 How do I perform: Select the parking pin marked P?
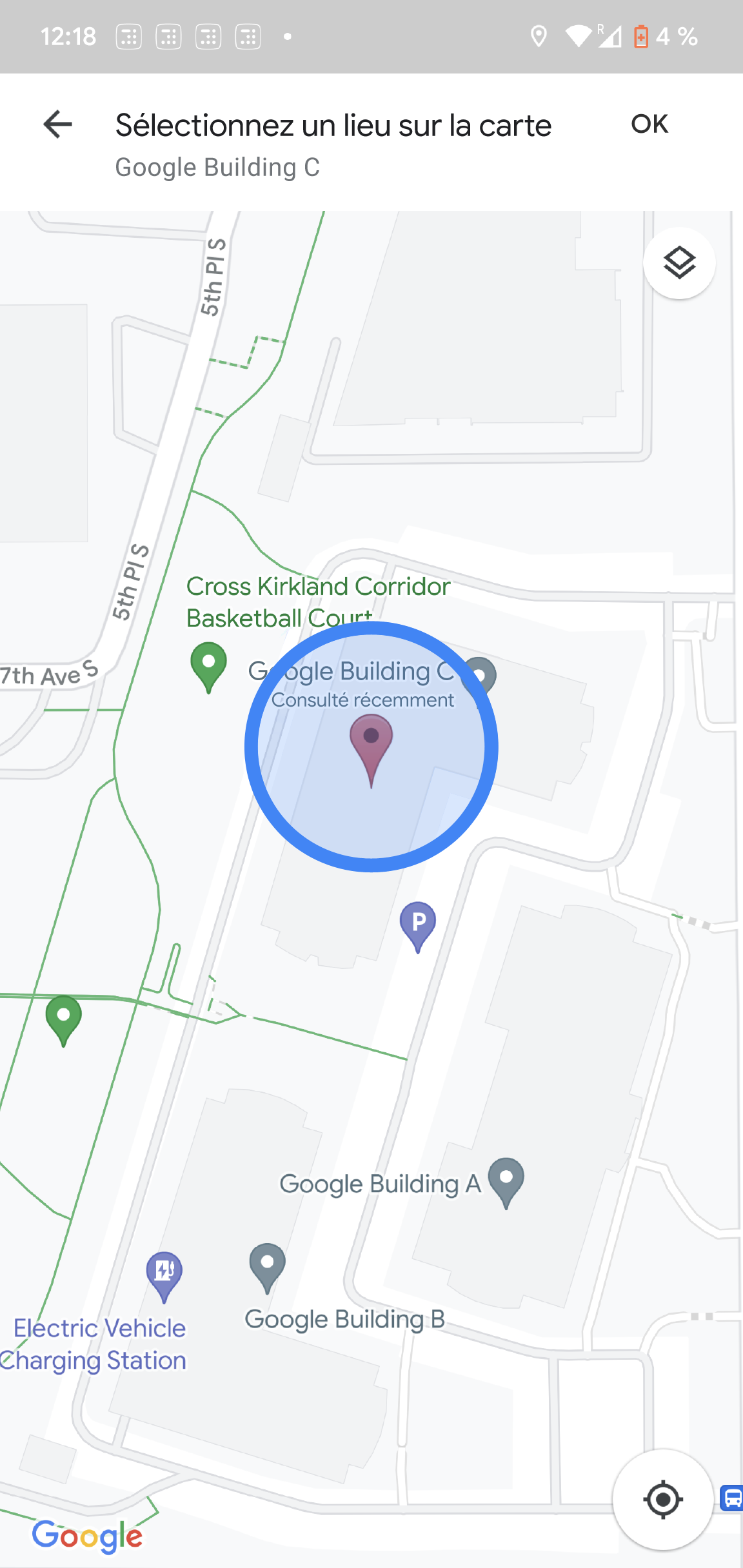pos(418,926)
